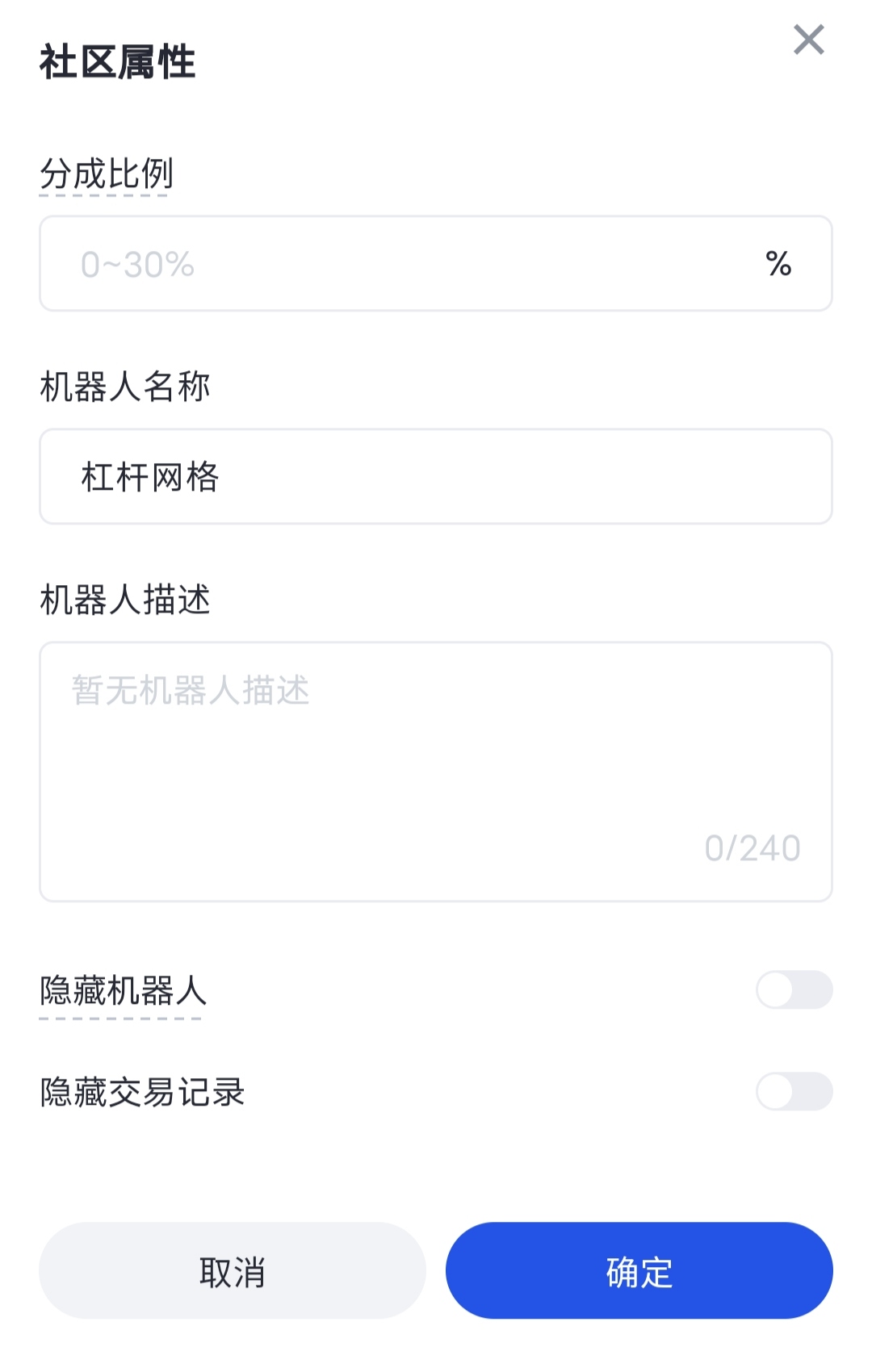Close the 社区属性 dialog
The width and height of the screenshot is (872, 1372).
(x=808, y=40)
